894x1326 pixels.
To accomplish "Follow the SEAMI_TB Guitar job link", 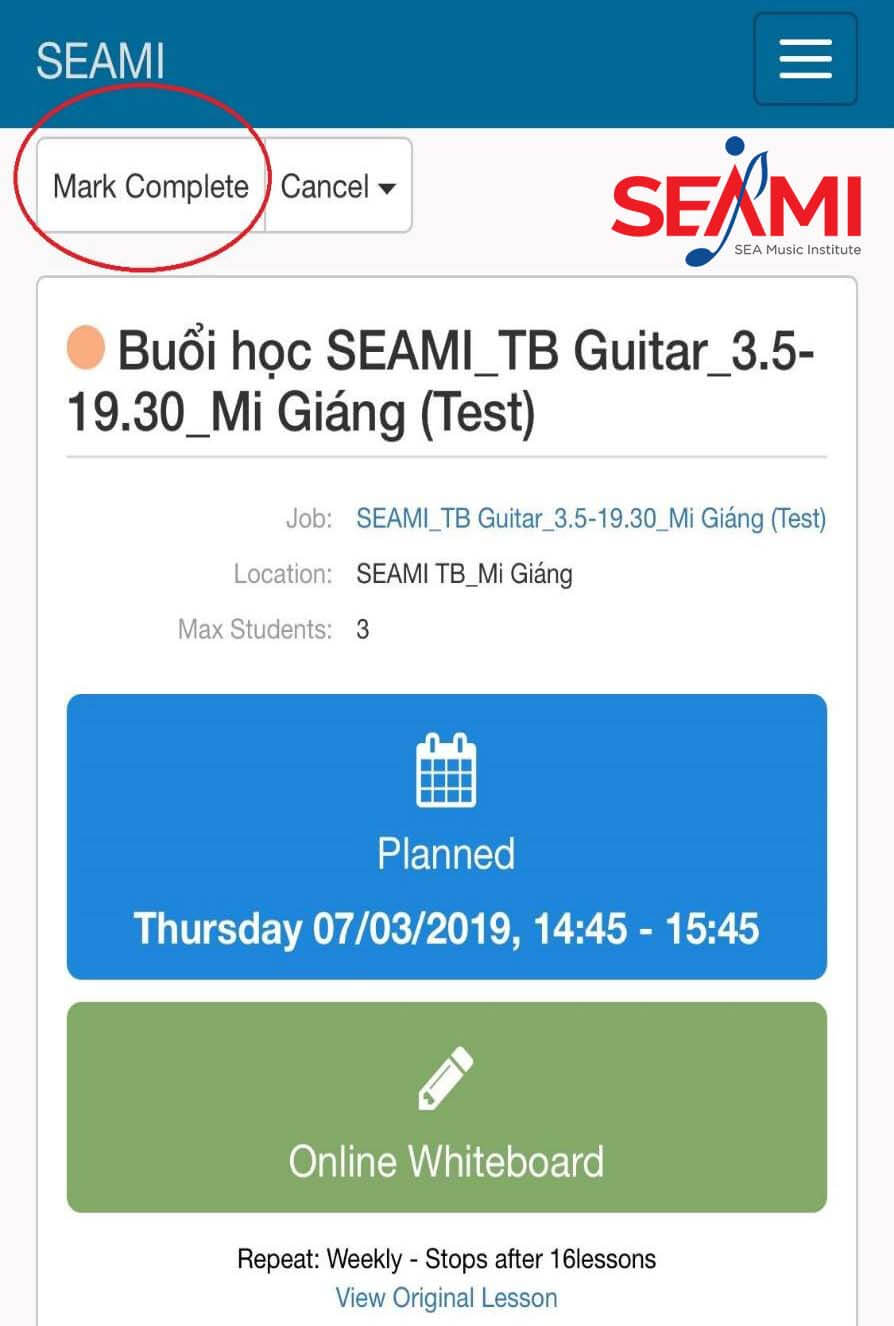I will pyautogui.click(x=589, y=519).
